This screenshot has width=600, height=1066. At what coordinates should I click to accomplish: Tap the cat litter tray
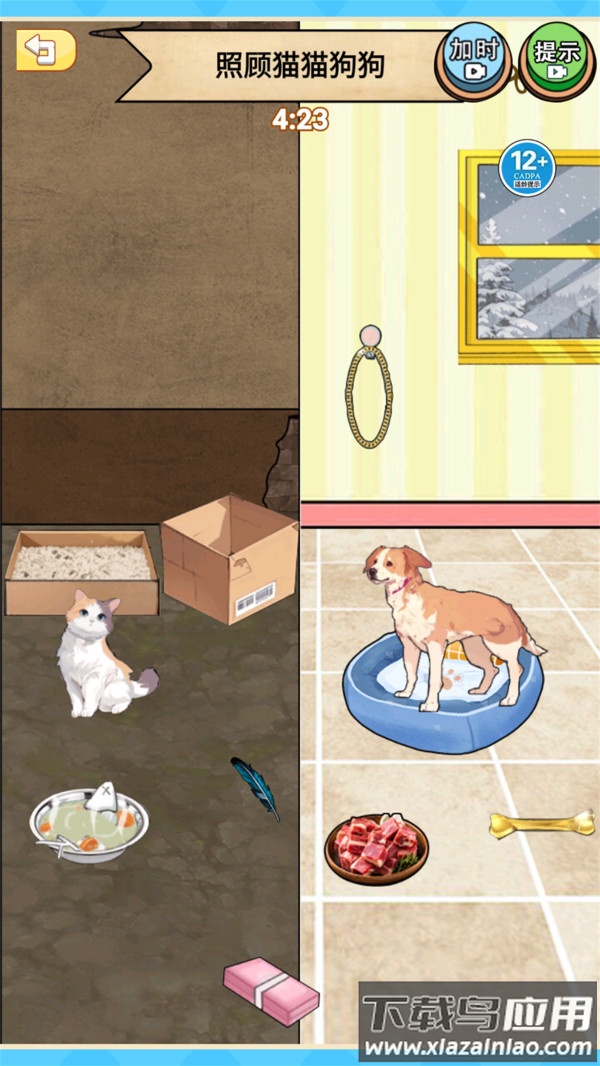click(82, 572)
